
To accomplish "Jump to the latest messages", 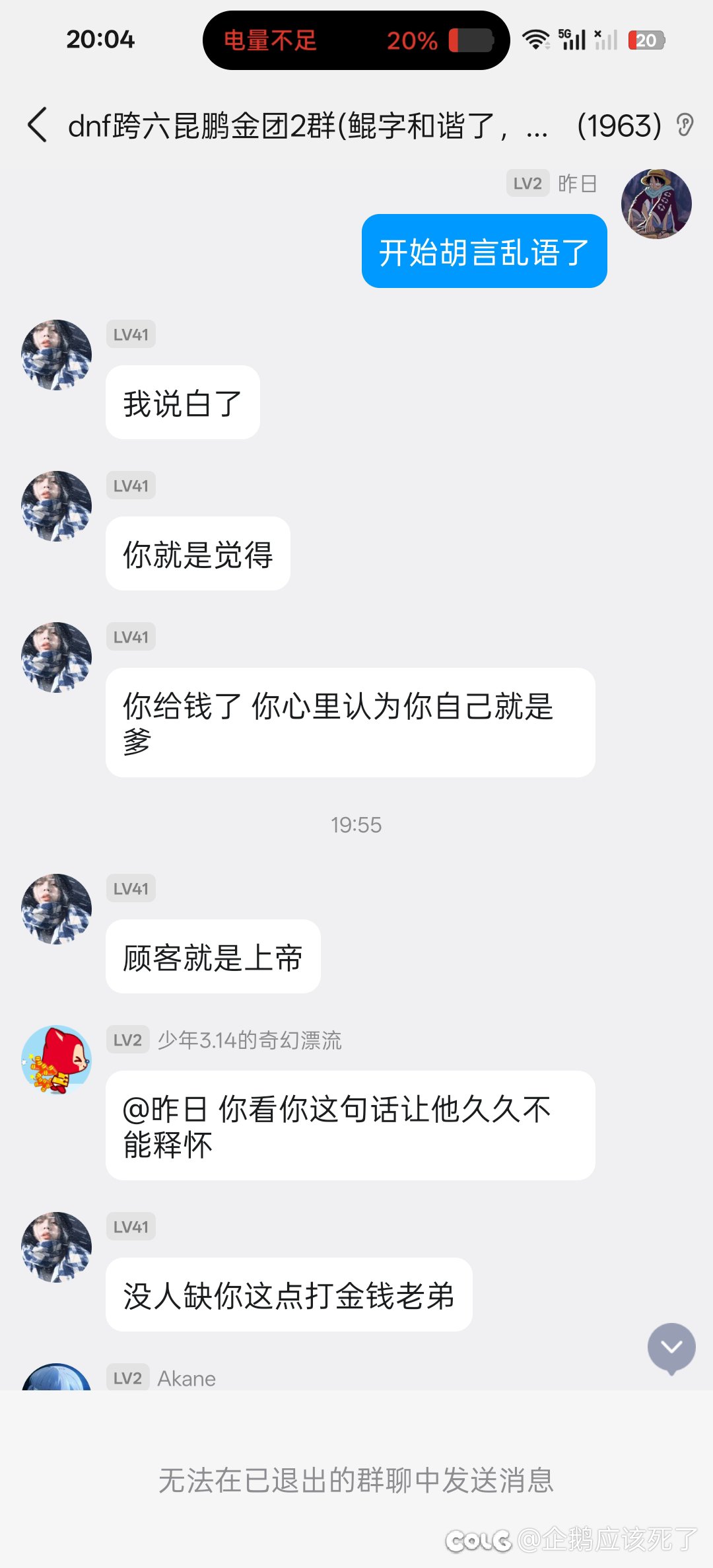I will 671,1347.
